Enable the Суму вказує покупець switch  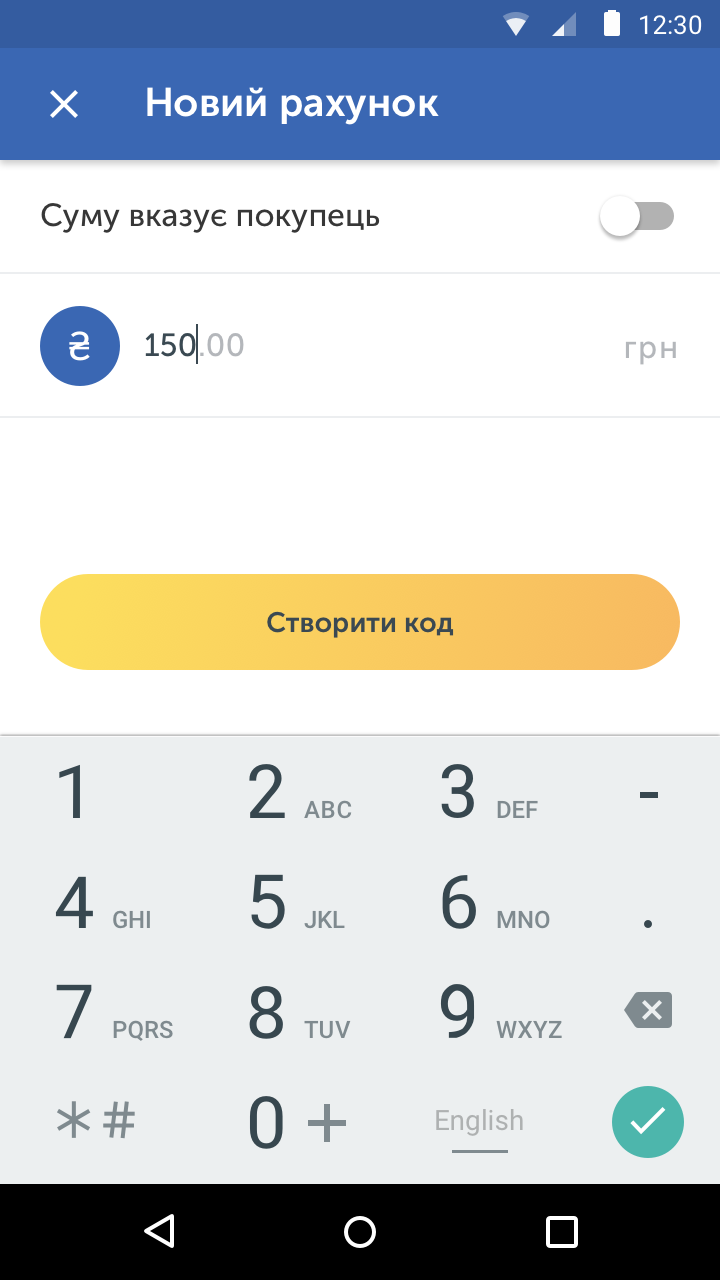636,216
